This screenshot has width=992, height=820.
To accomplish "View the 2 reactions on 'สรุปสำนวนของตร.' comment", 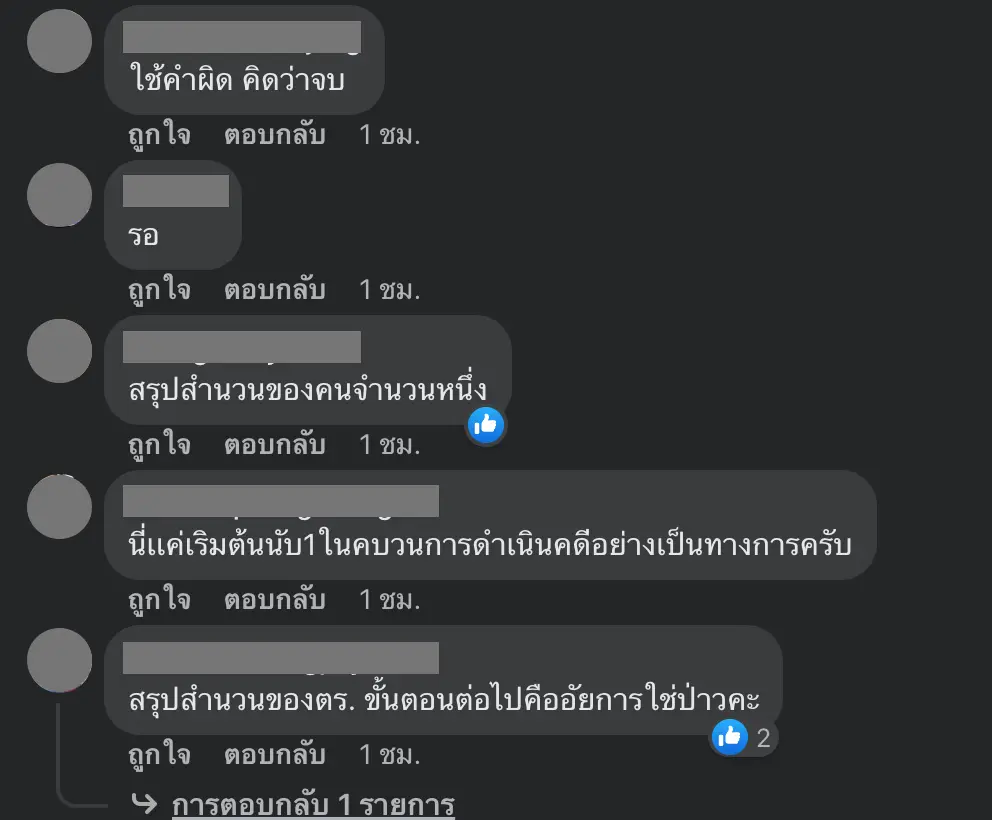I will tap(743, 738).
